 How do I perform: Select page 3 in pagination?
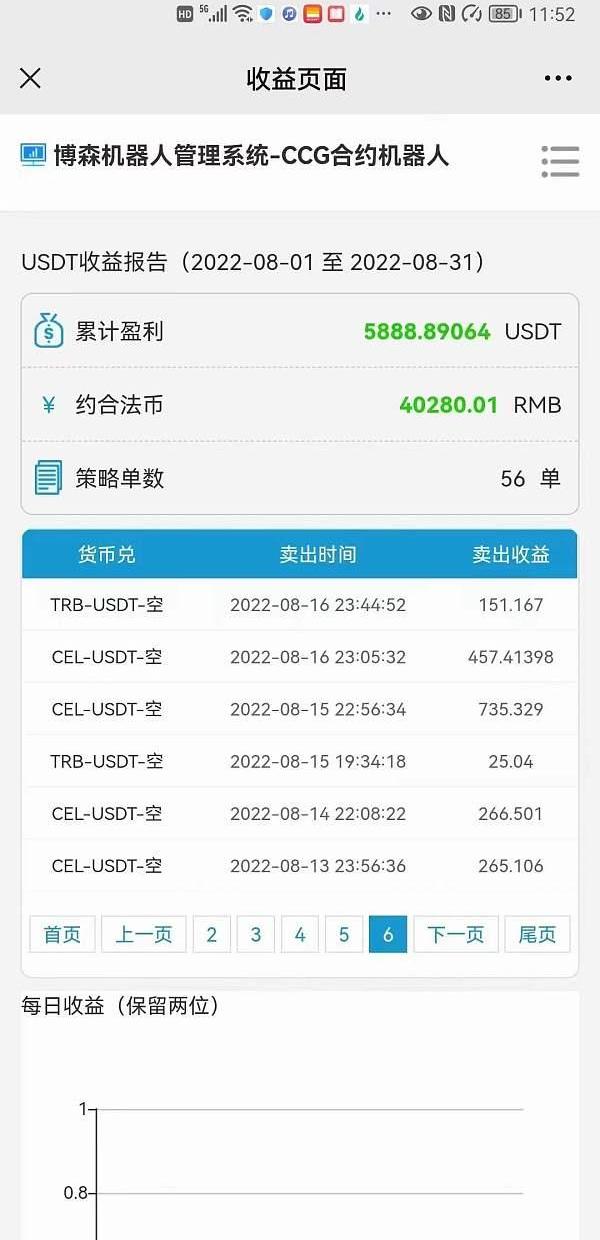255,934
